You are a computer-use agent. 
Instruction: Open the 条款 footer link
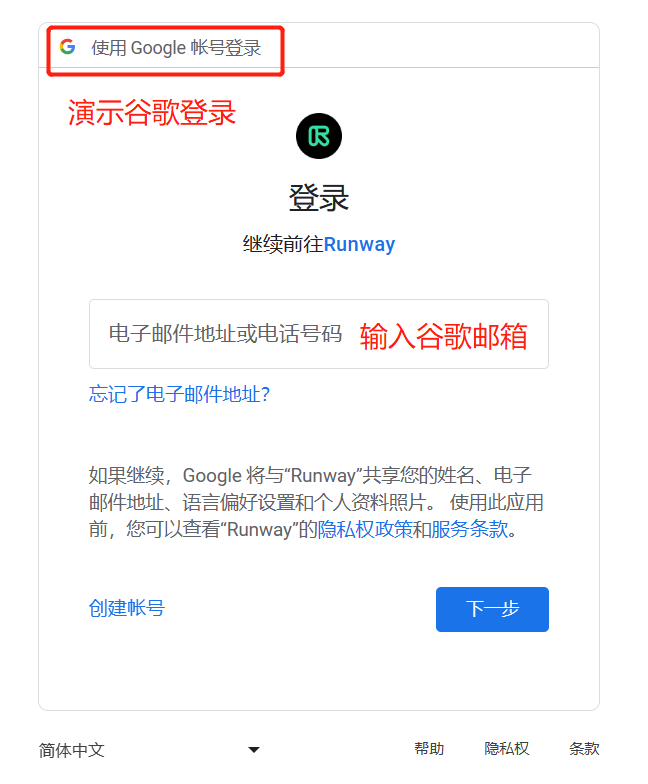[x=584, y=749]
